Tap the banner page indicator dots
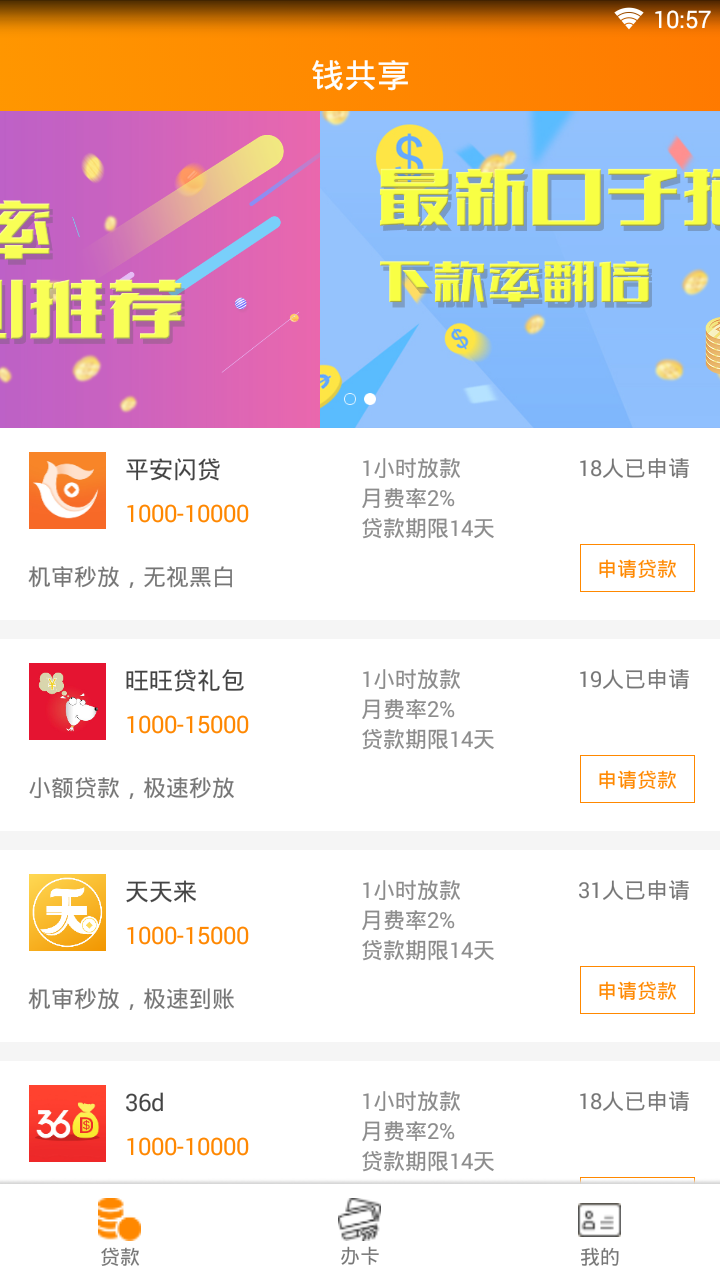 (x=360, y=399)
